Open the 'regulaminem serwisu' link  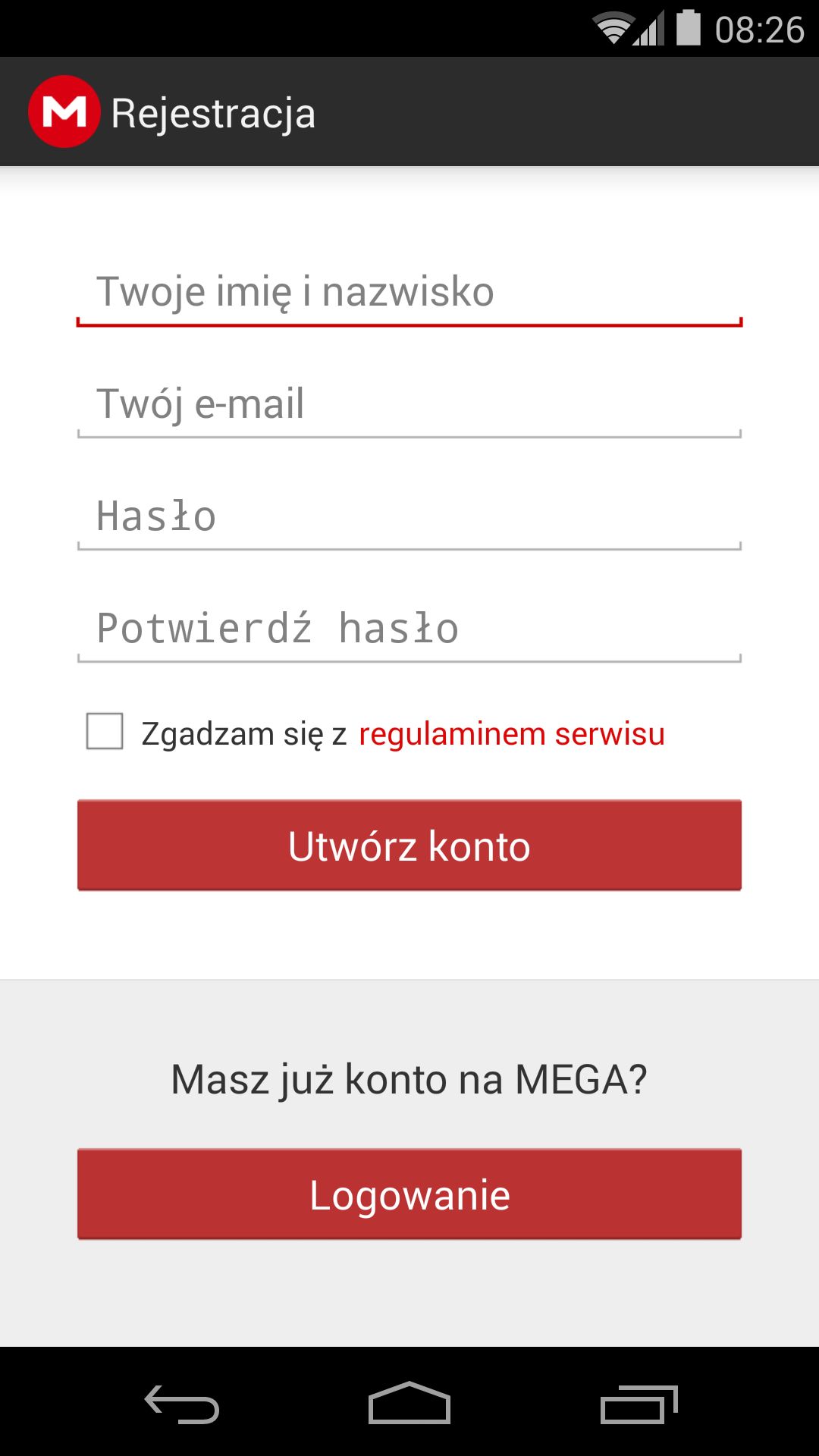tap(512, 734)
